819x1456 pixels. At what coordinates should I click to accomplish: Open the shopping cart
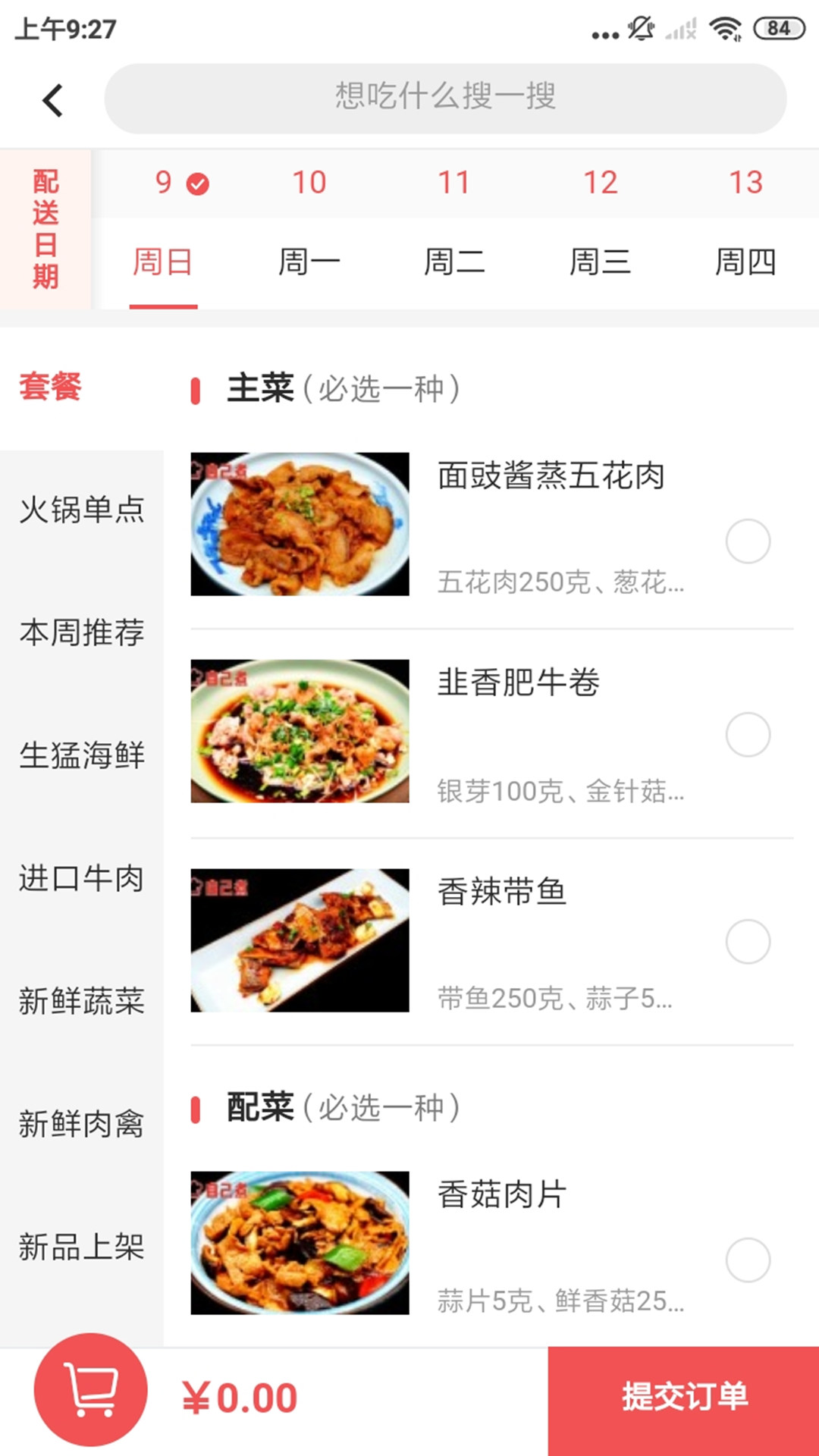[x=91, y=1389]
